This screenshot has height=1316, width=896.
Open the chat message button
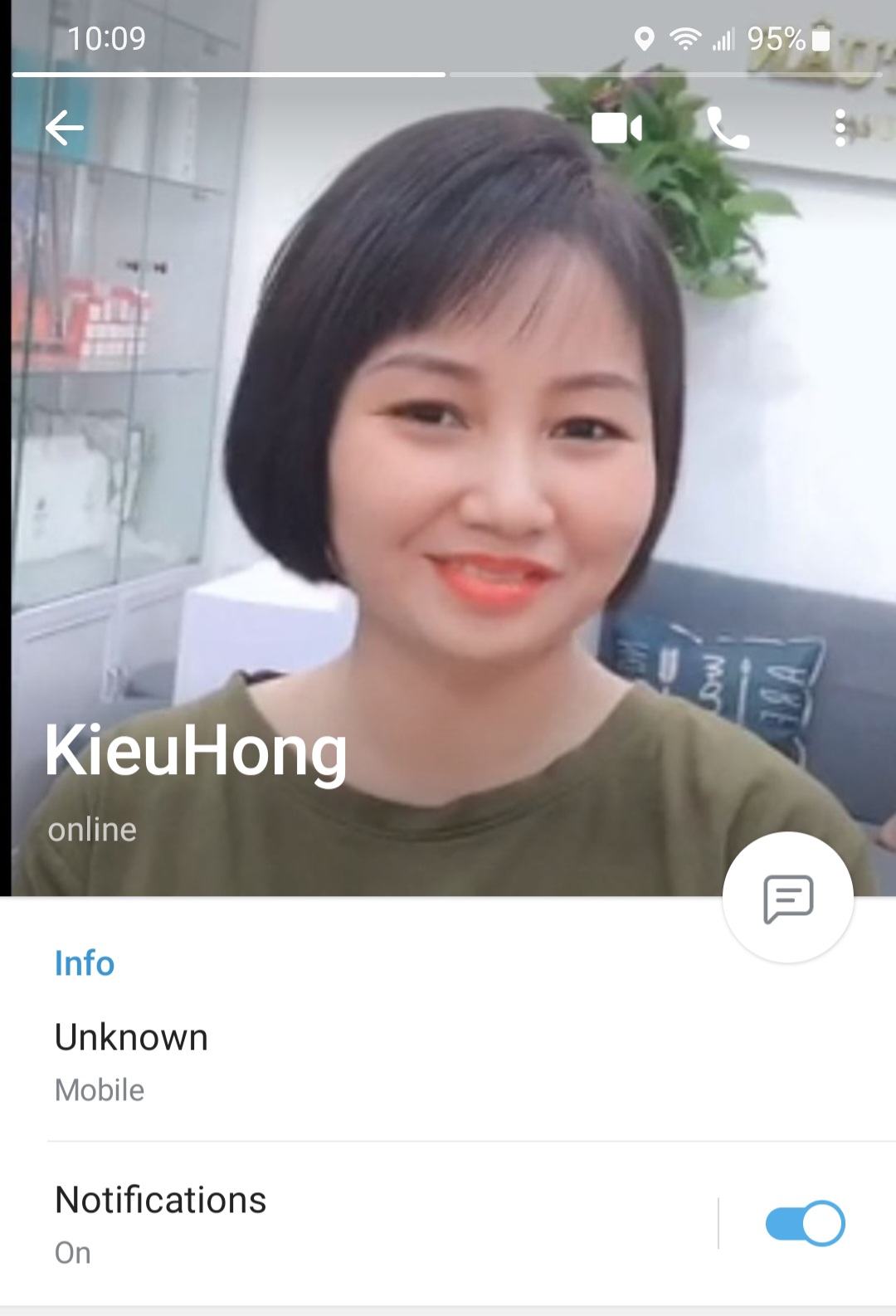coord(787,898)
